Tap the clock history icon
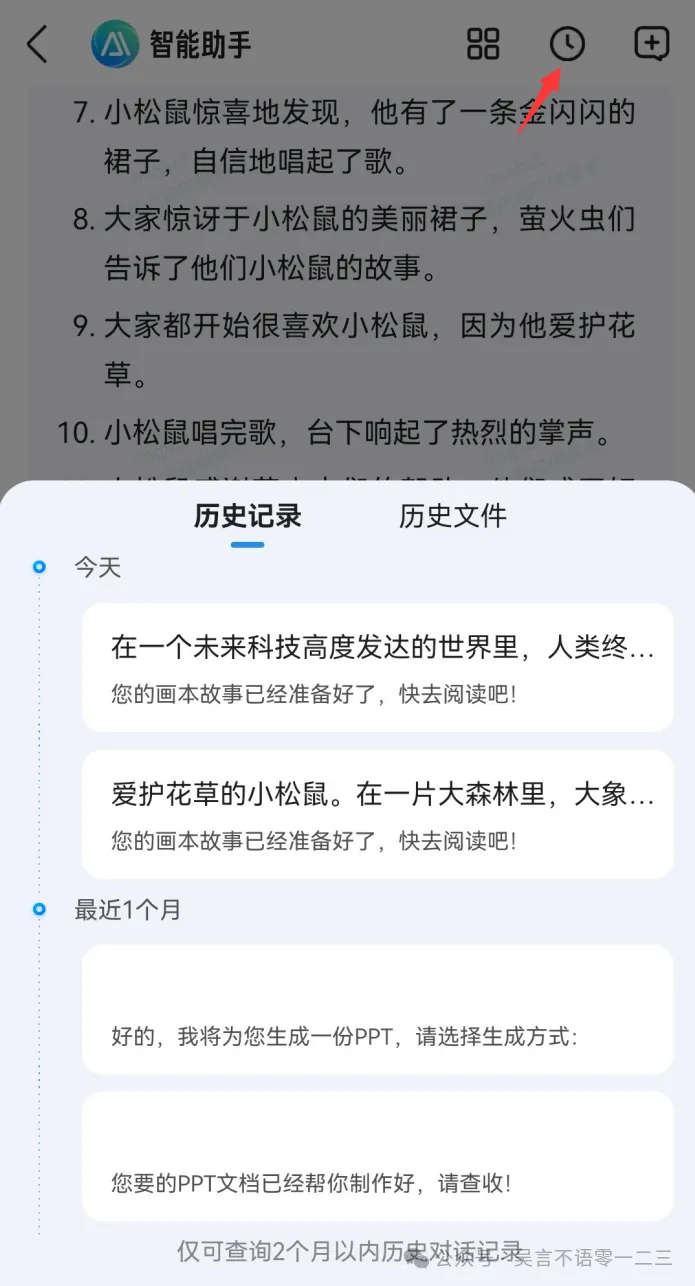 click(567, 44)
